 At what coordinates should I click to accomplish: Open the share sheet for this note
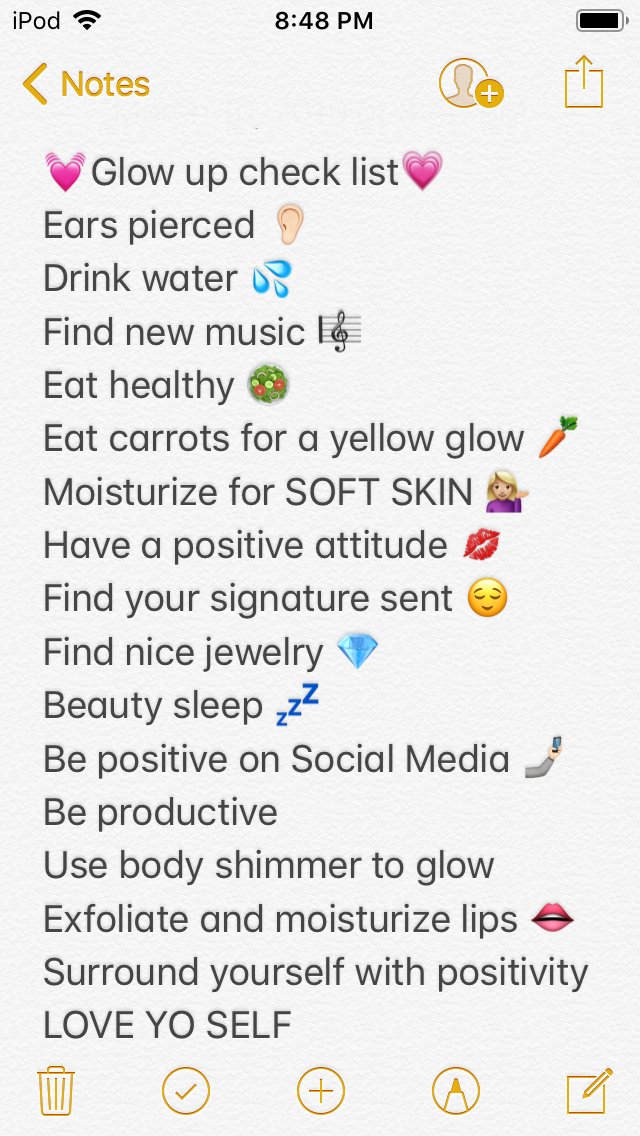[584, 83]
